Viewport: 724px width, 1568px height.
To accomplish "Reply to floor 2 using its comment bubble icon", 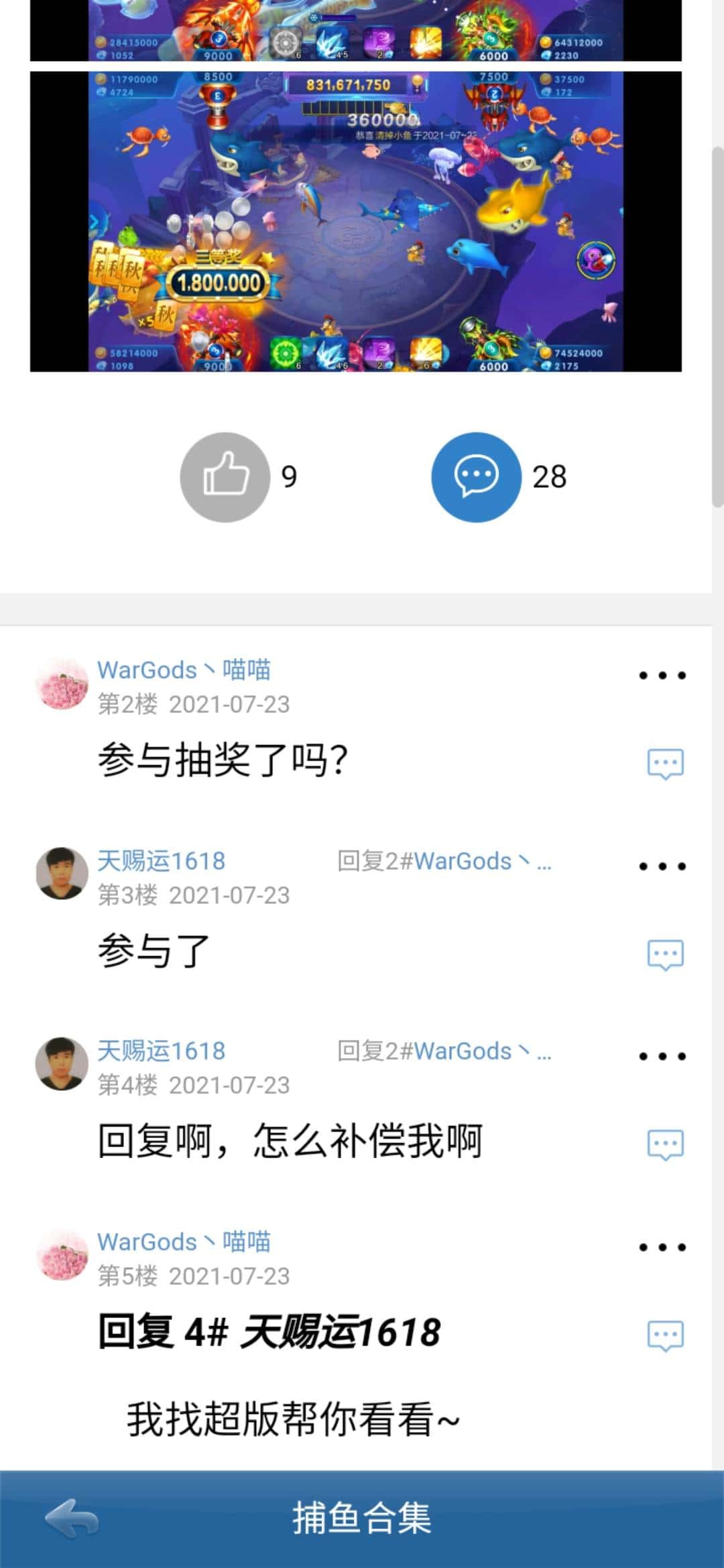I will (666, 763).
